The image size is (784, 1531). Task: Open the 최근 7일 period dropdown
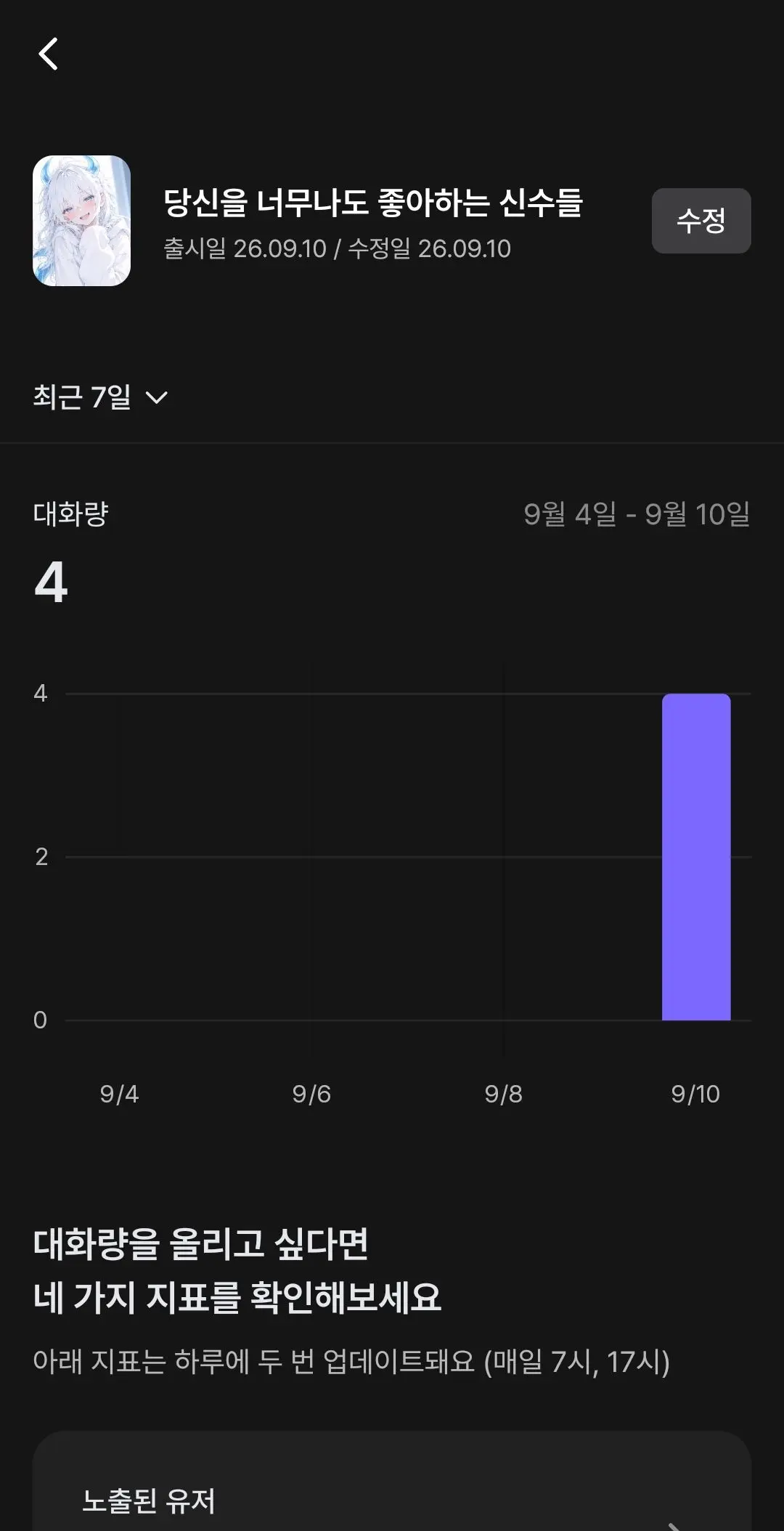(100, 397)
